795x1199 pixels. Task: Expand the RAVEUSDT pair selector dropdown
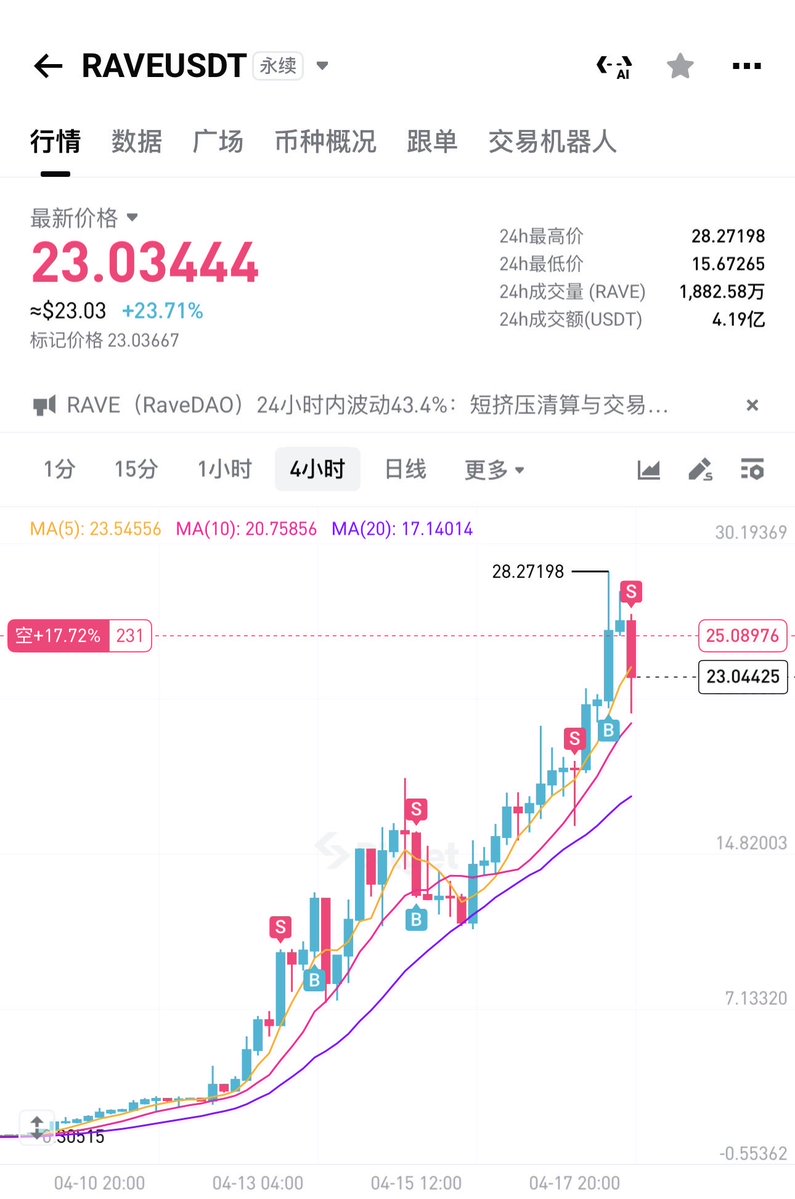(323, 66)
